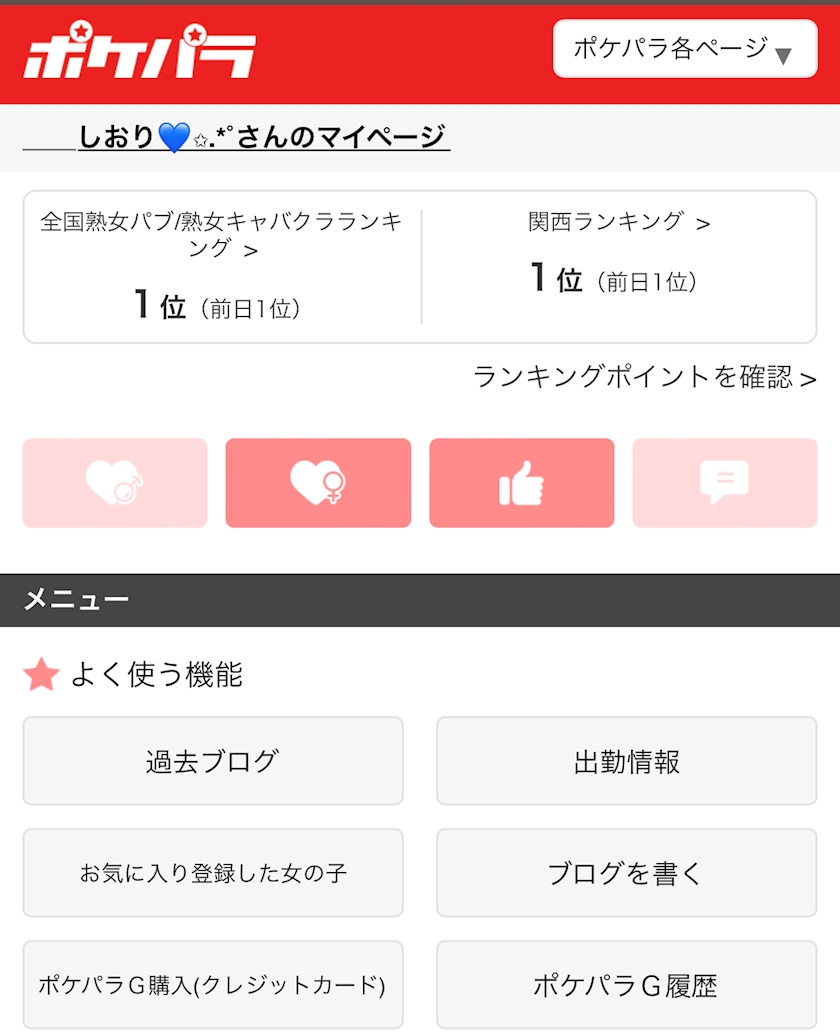This screenshot has width=840, height=1031.
Task: Open the thumbs-up likes icon
Action: (521, 483)
